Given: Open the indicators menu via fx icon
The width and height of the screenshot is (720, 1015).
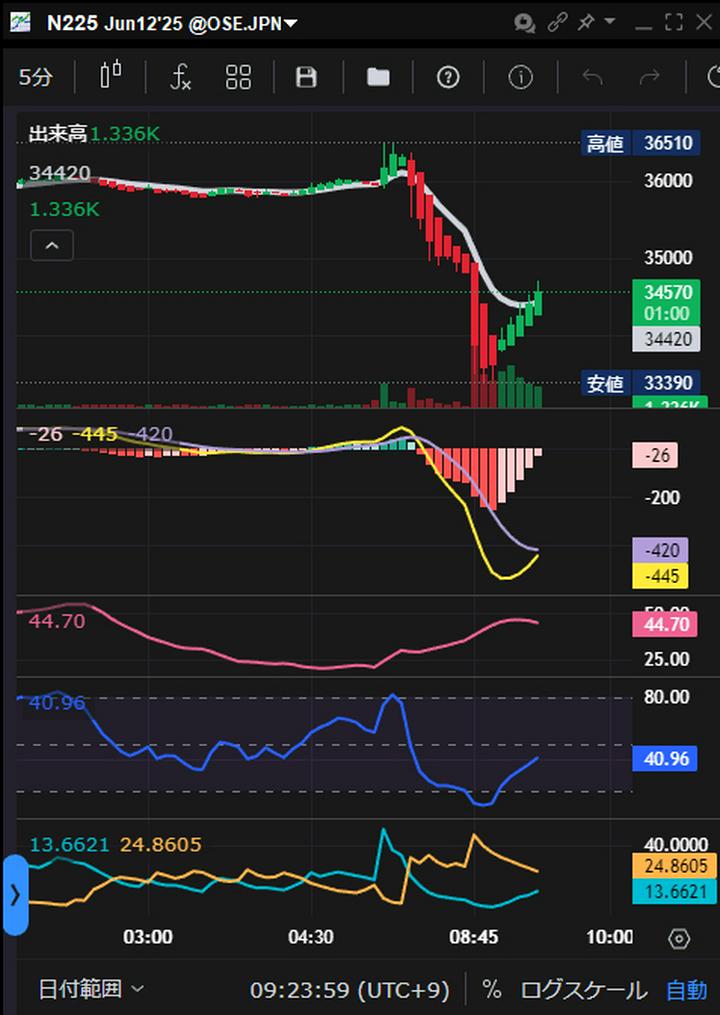Looking at the screenshot, I should 180,77.
